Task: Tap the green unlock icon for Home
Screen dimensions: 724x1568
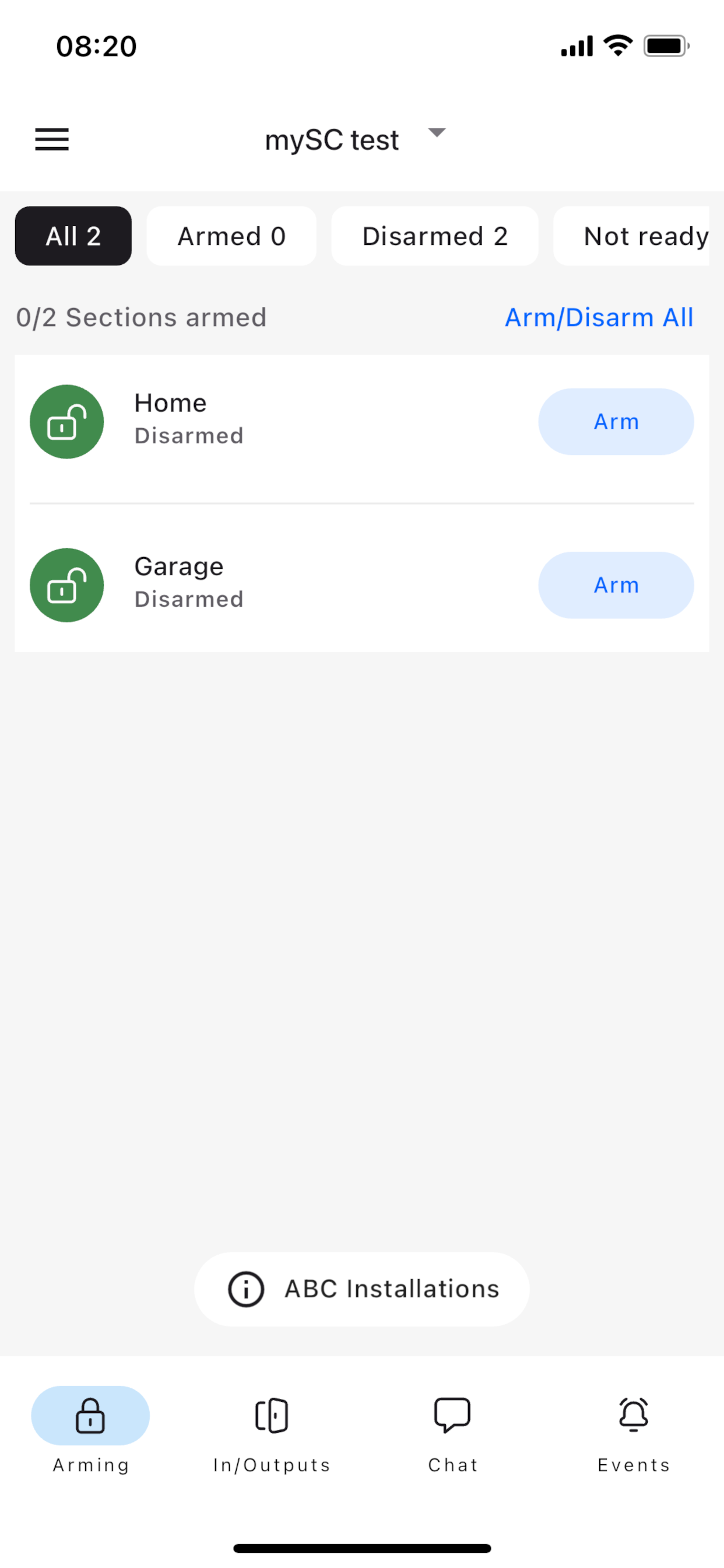Action: [x=66, y=421]
